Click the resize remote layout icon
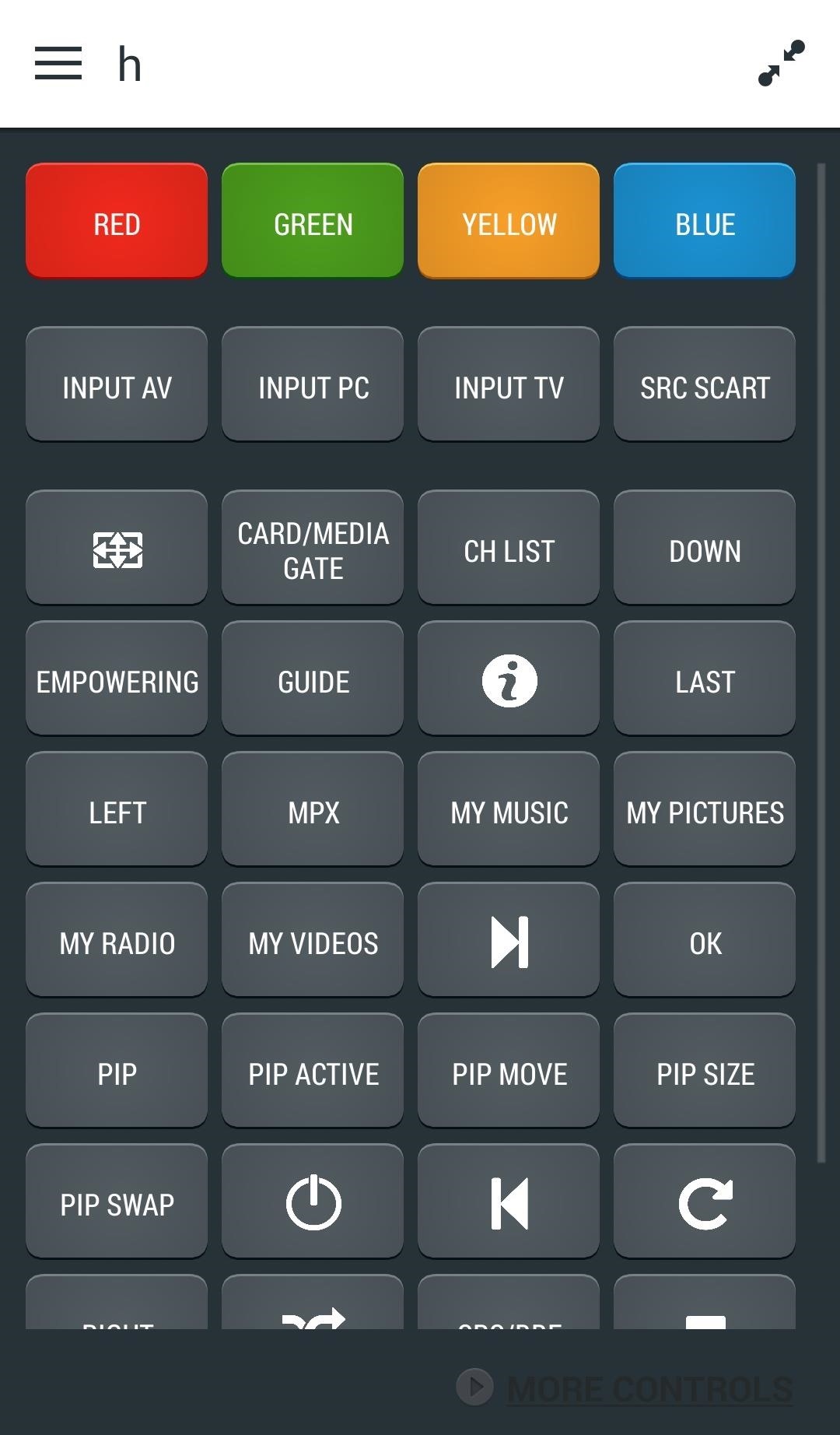The image size is (840, 1435). point(781,65)
